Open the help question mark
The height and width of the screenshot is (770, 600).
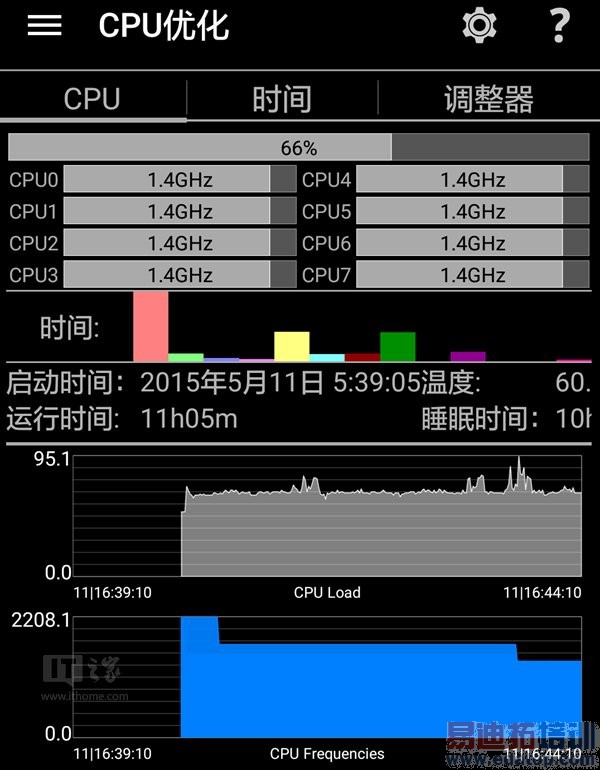tap(560, 25)
